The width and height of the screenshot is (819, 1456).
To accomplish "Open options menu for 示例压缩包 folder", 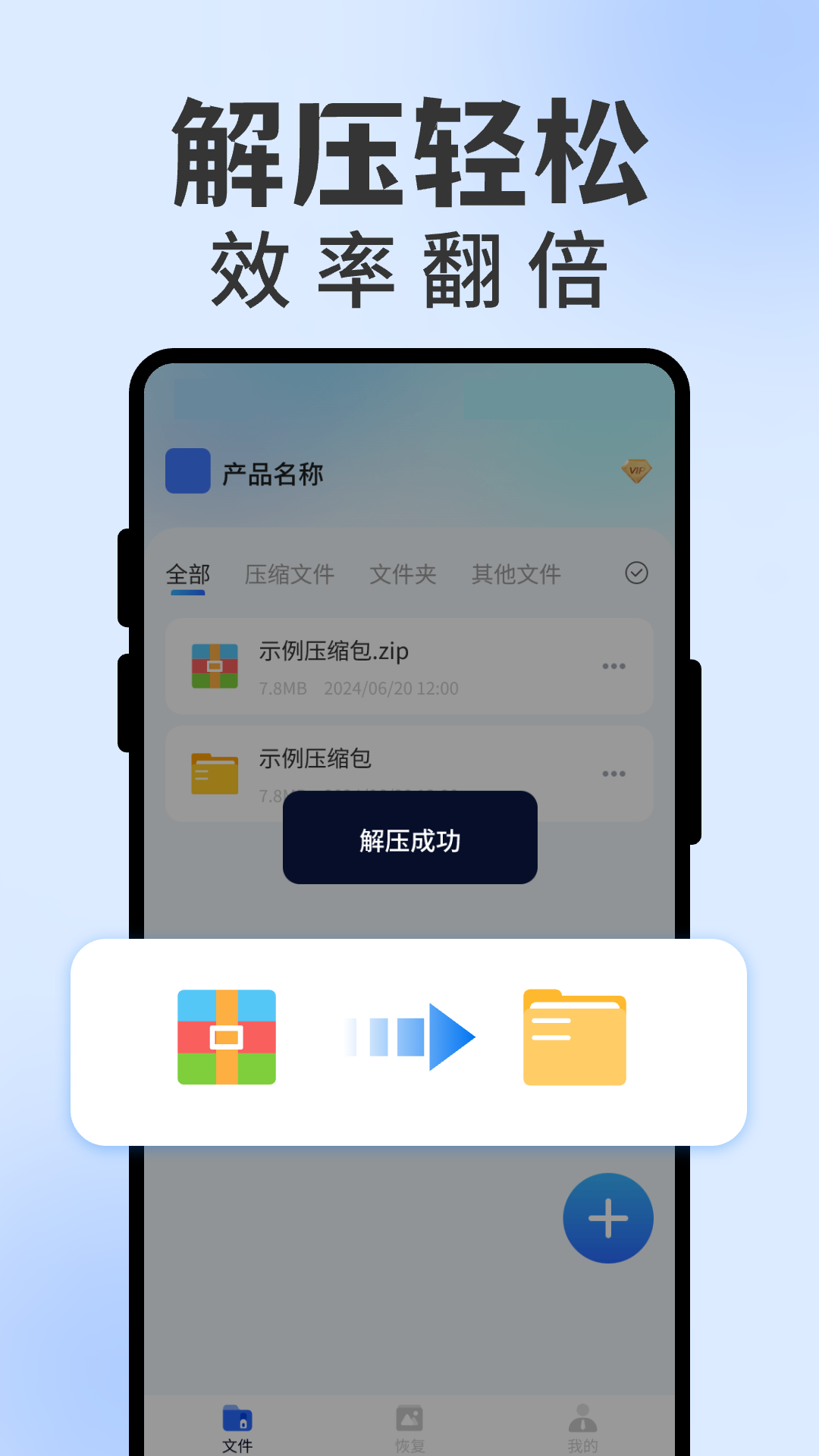I will click(613, 773).
